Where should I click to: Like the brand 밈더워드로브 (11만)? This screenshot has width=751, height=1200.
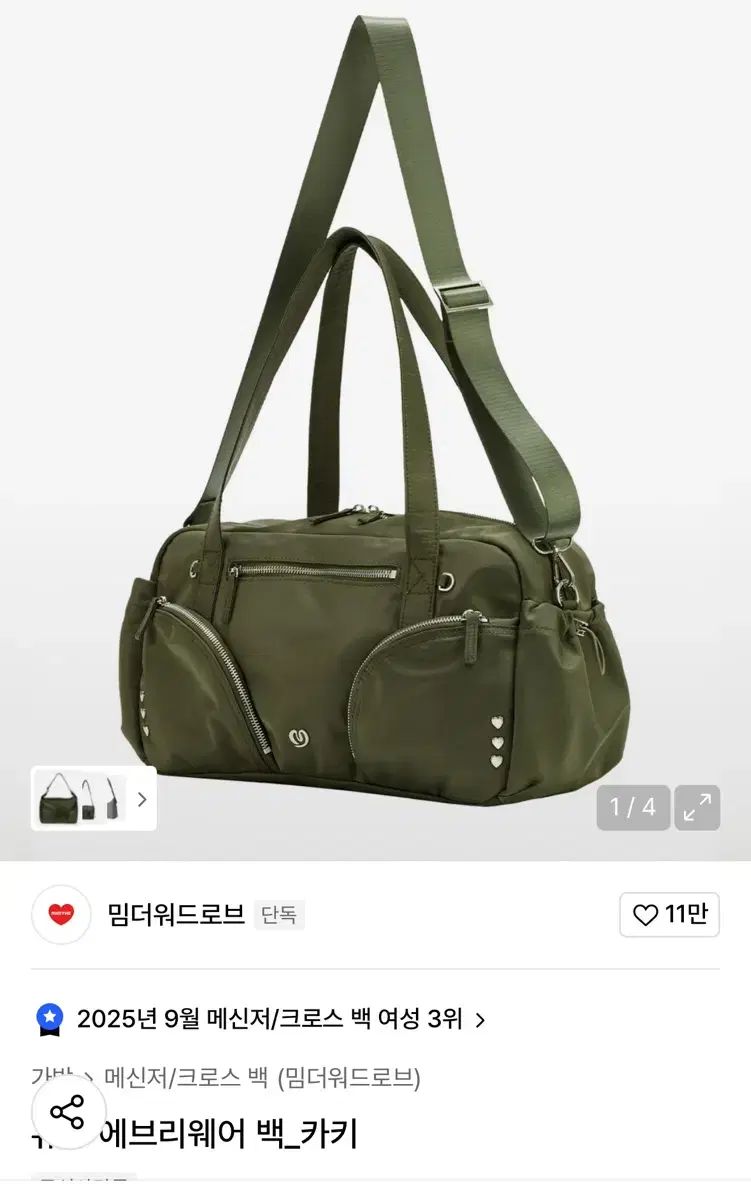pyautogui.click(x=669, y=914)
